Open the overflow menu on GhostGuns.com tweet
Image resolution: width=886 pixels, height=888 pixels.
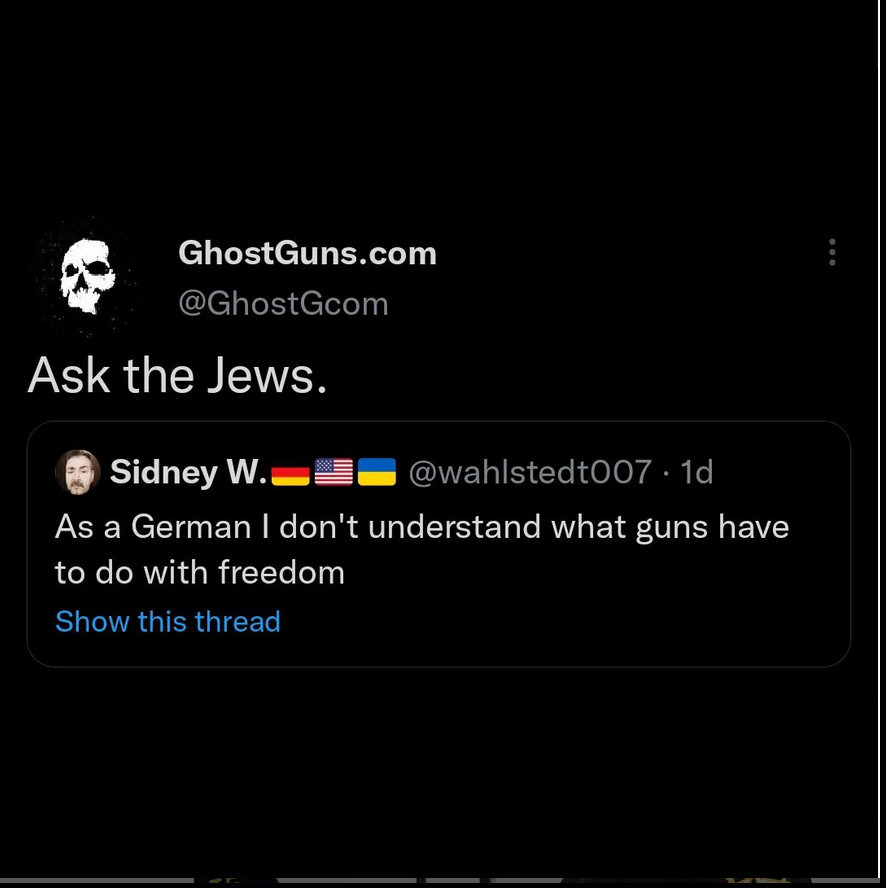point(832,253)
